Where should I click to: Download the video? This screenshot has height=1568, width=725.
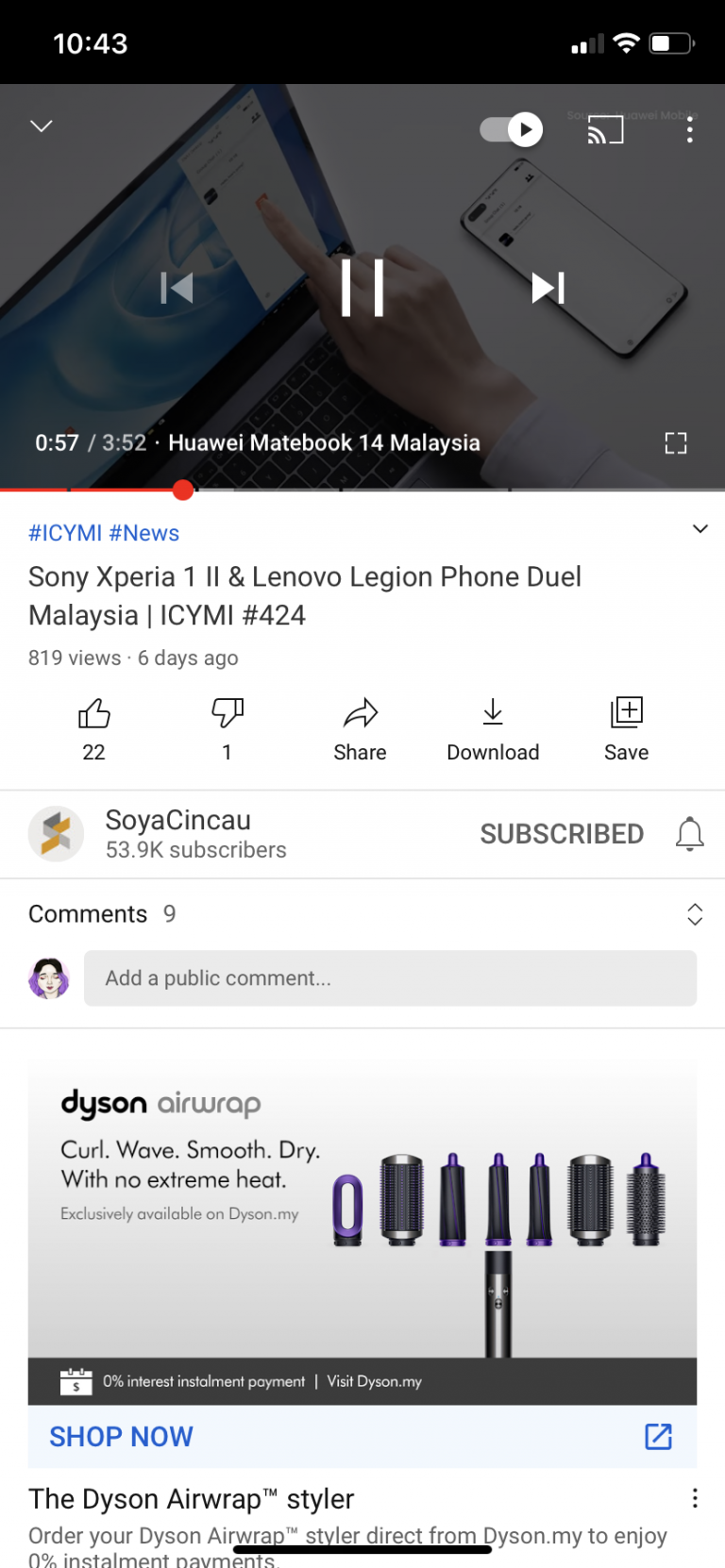coord(493,726)
